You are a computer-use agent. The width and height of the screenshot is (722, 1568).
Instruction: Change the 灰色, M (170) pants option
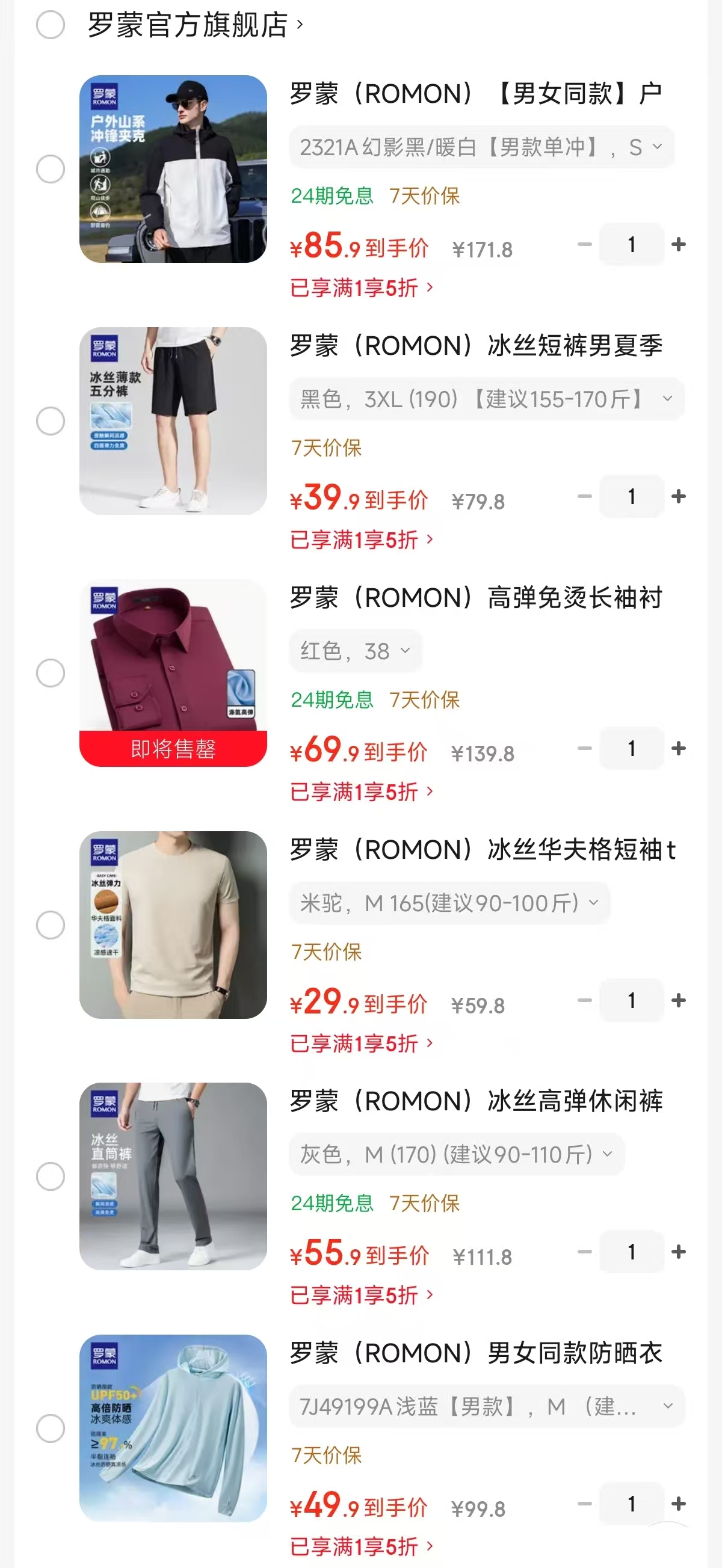[456, 1155]
